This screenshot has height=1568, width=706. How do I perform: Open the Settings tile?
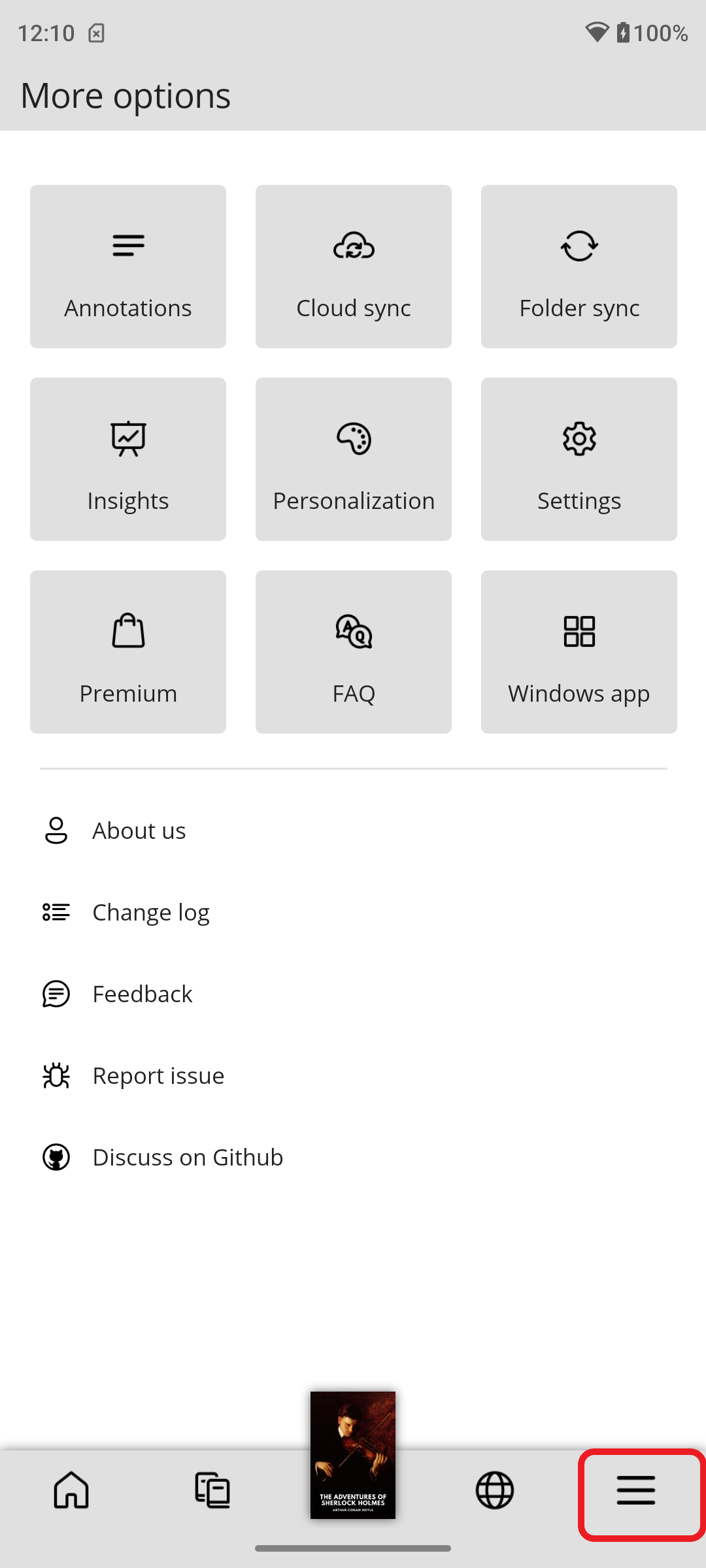click(579, 459)
